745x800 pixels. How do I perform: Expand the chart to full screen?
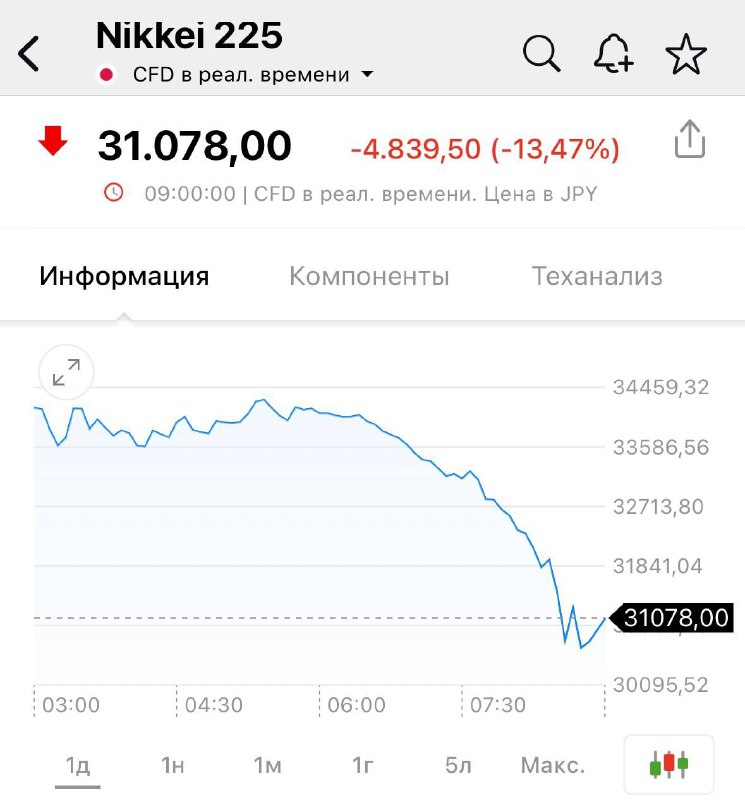pos(66,373)
